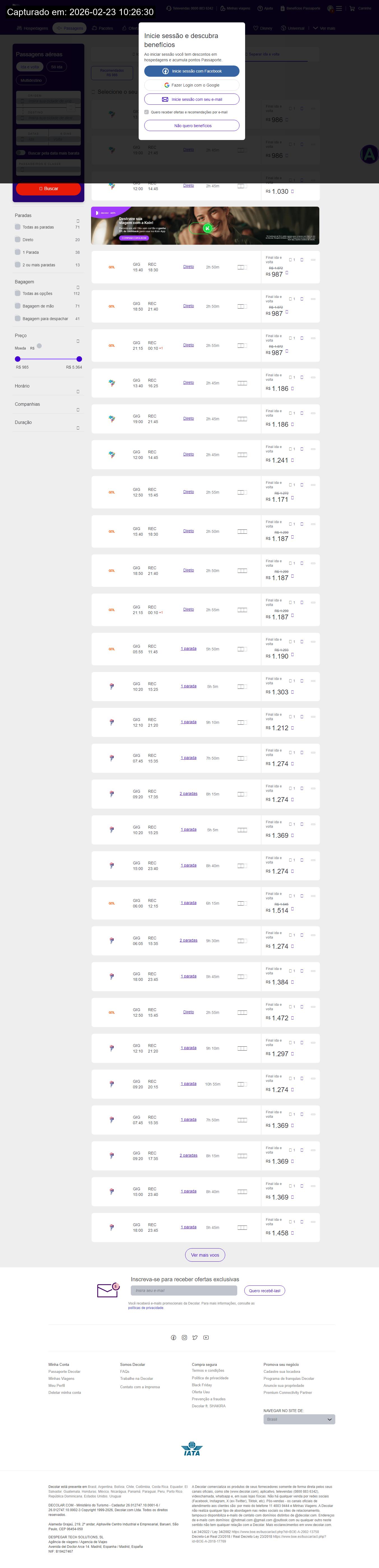Open GOL 15:40 flight priced R$ 987
This screenshot has width=379, height=1568.
(x=205, y=267)
